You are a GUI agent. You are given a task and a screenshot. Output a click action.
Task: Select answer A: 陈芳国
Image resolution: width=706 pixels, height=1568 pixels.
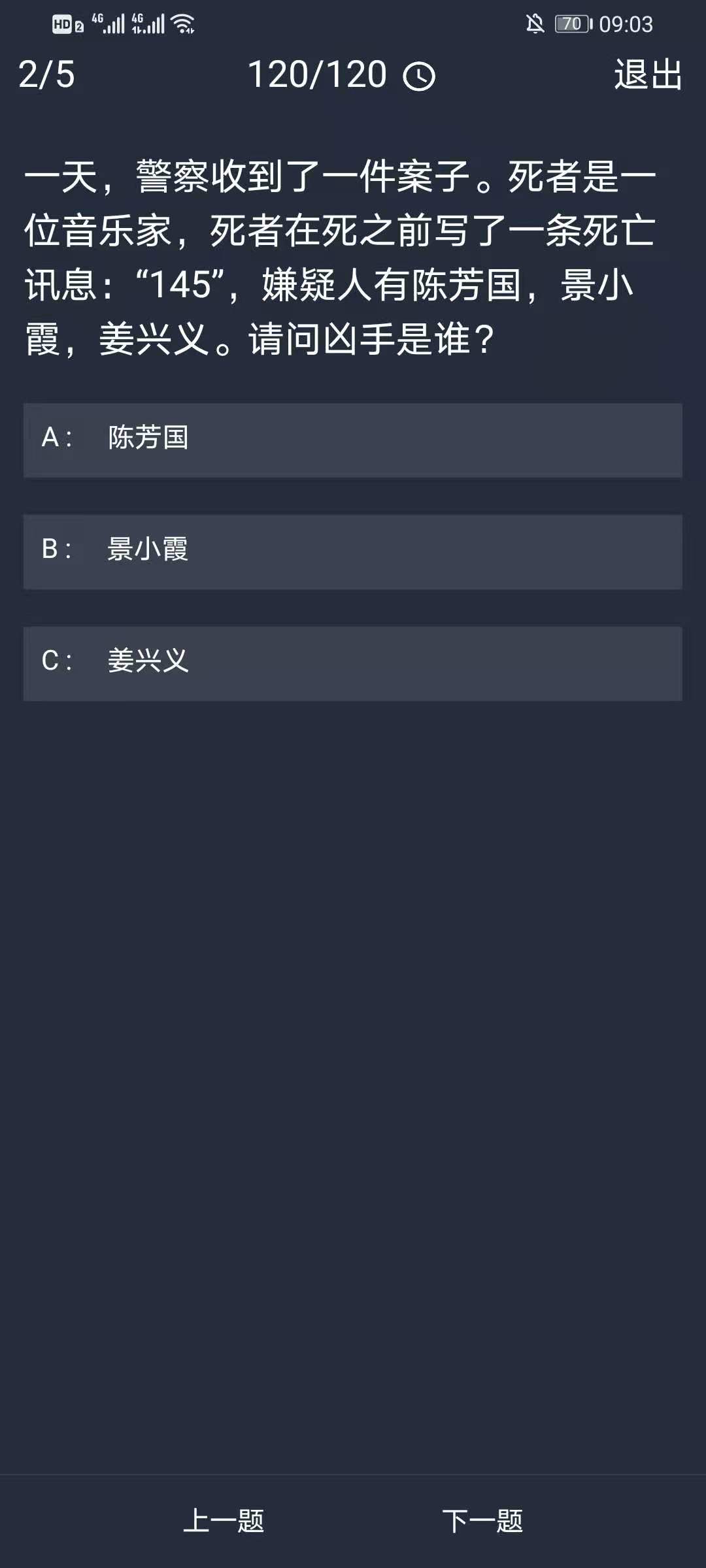pyautogui.click(x=353, y=440)
